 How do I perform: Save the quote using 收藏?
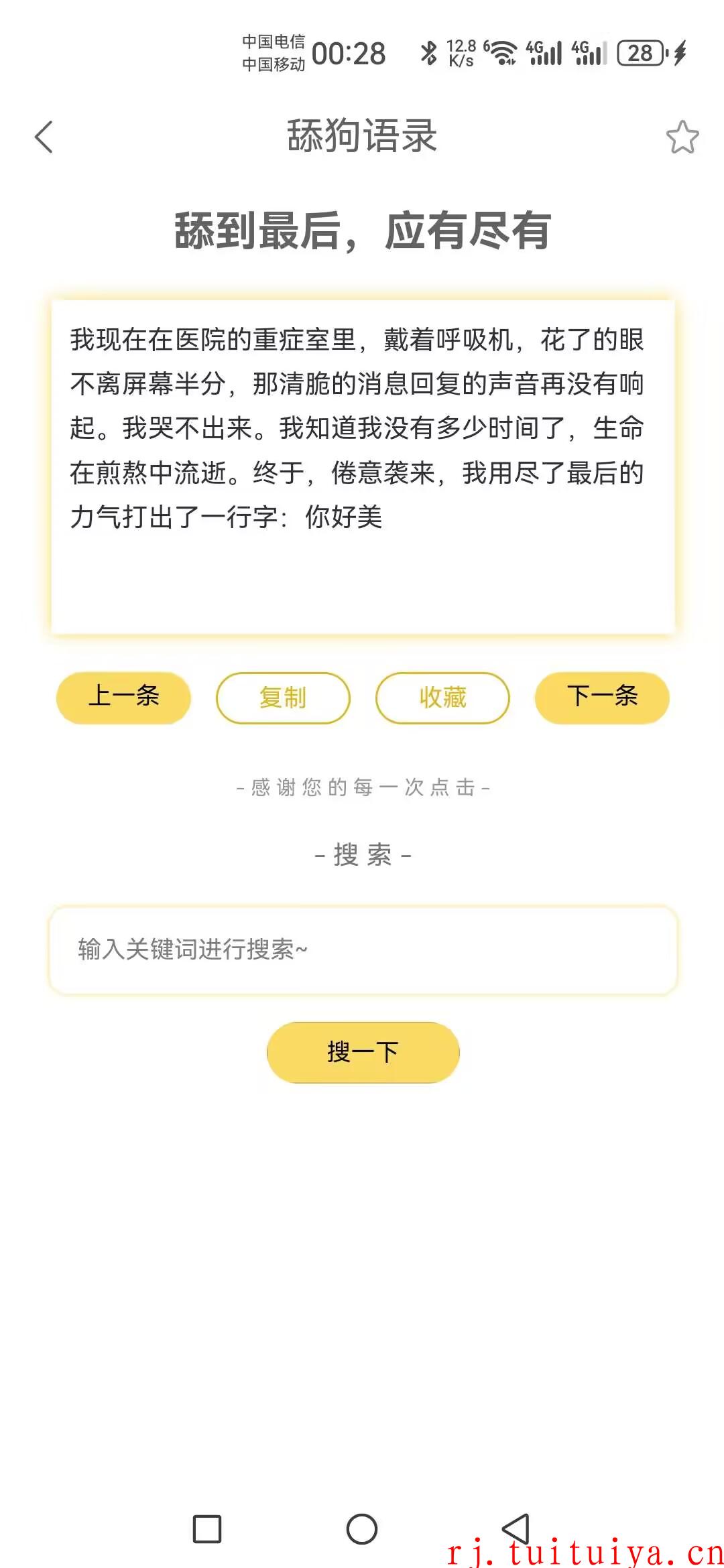[442, 698]
